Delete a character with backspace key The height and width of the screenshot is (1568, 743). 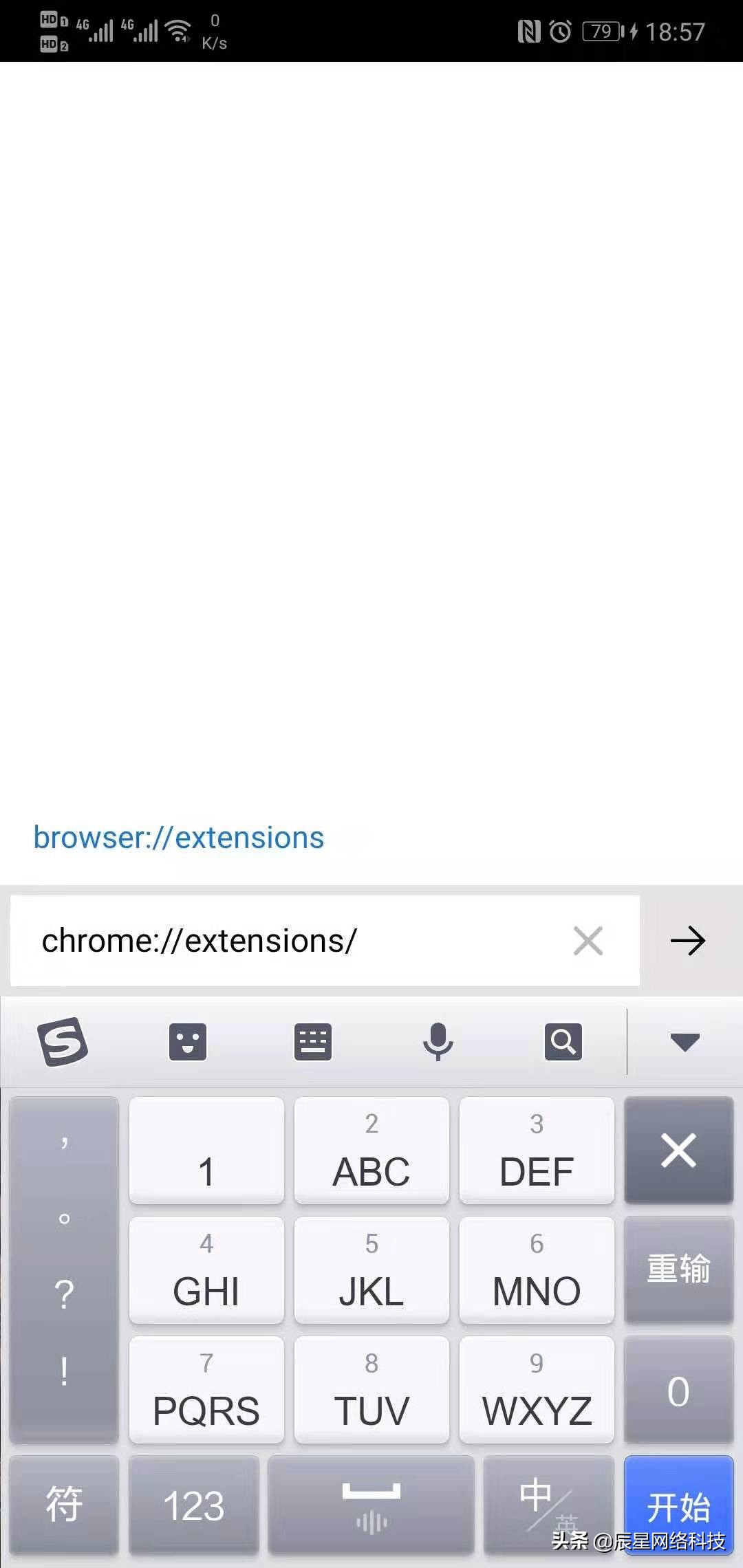coord(678,1151)
